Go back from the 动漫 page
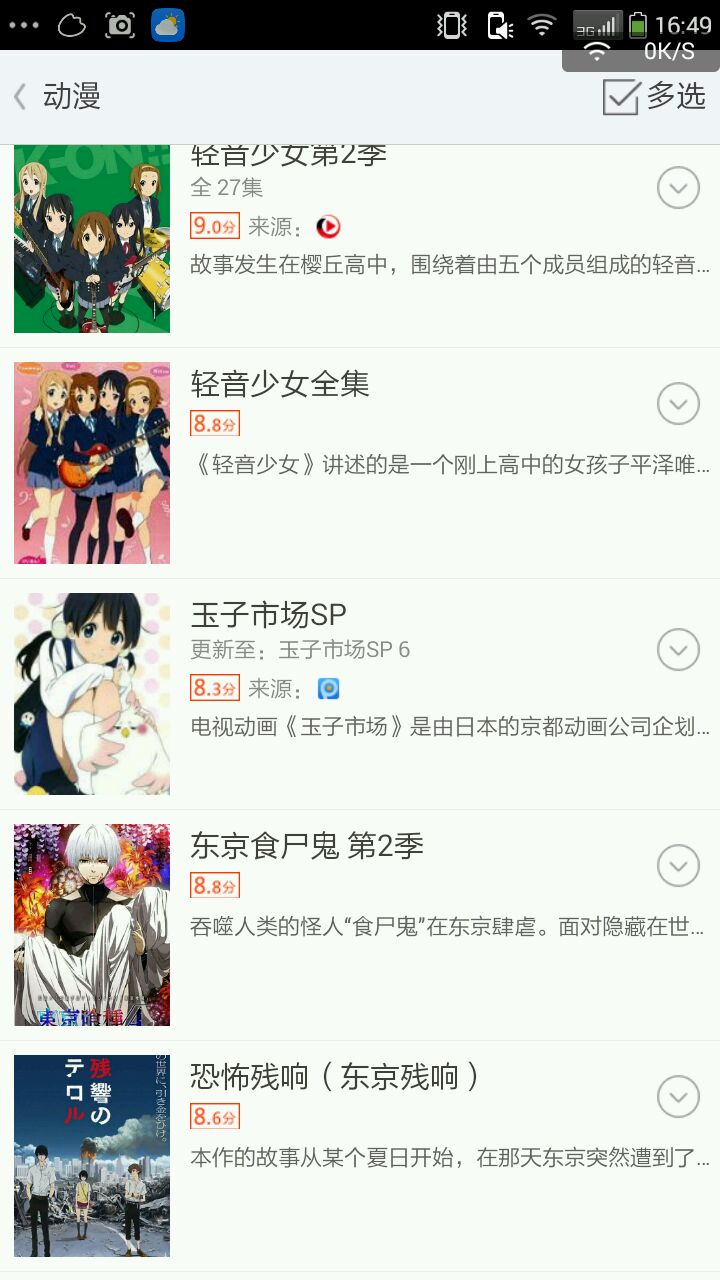This screenshot has width=720, height=1280. (x=22, y=97)
